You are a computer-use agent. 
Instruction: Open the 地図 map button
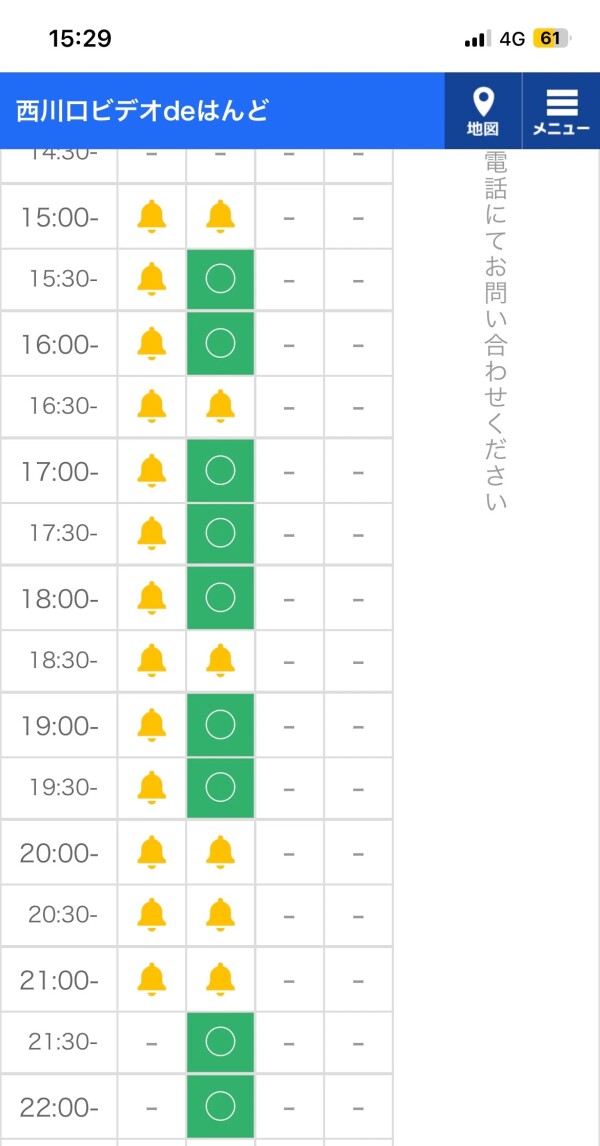coord(483,111)
